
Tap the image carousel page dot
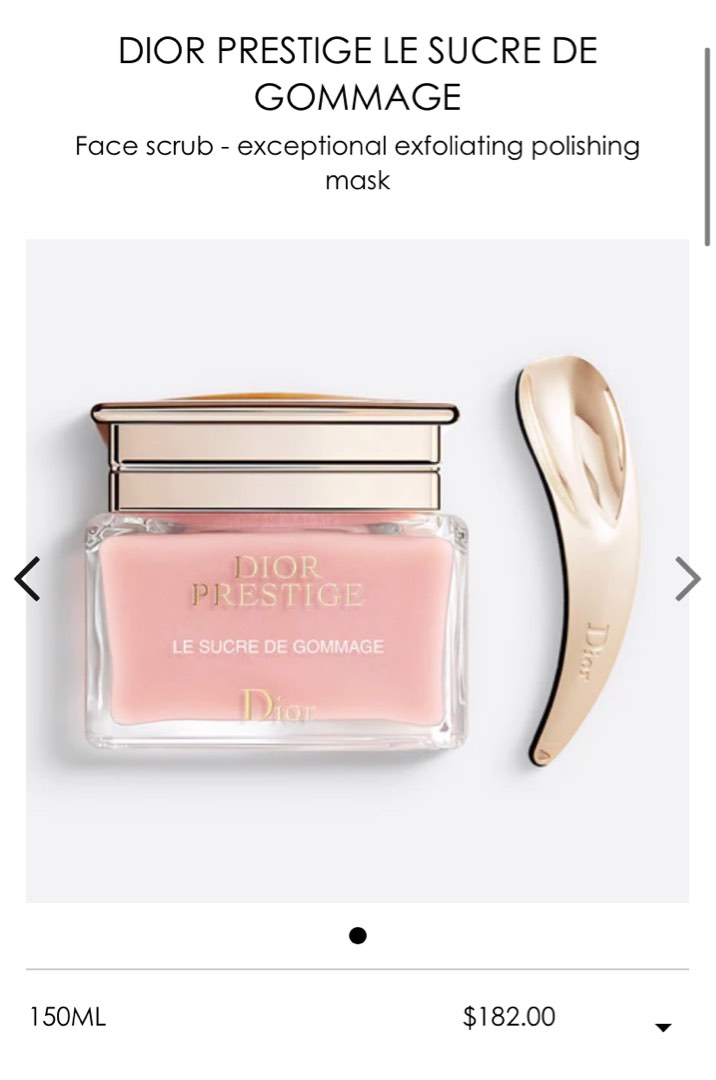click(358, 935)
